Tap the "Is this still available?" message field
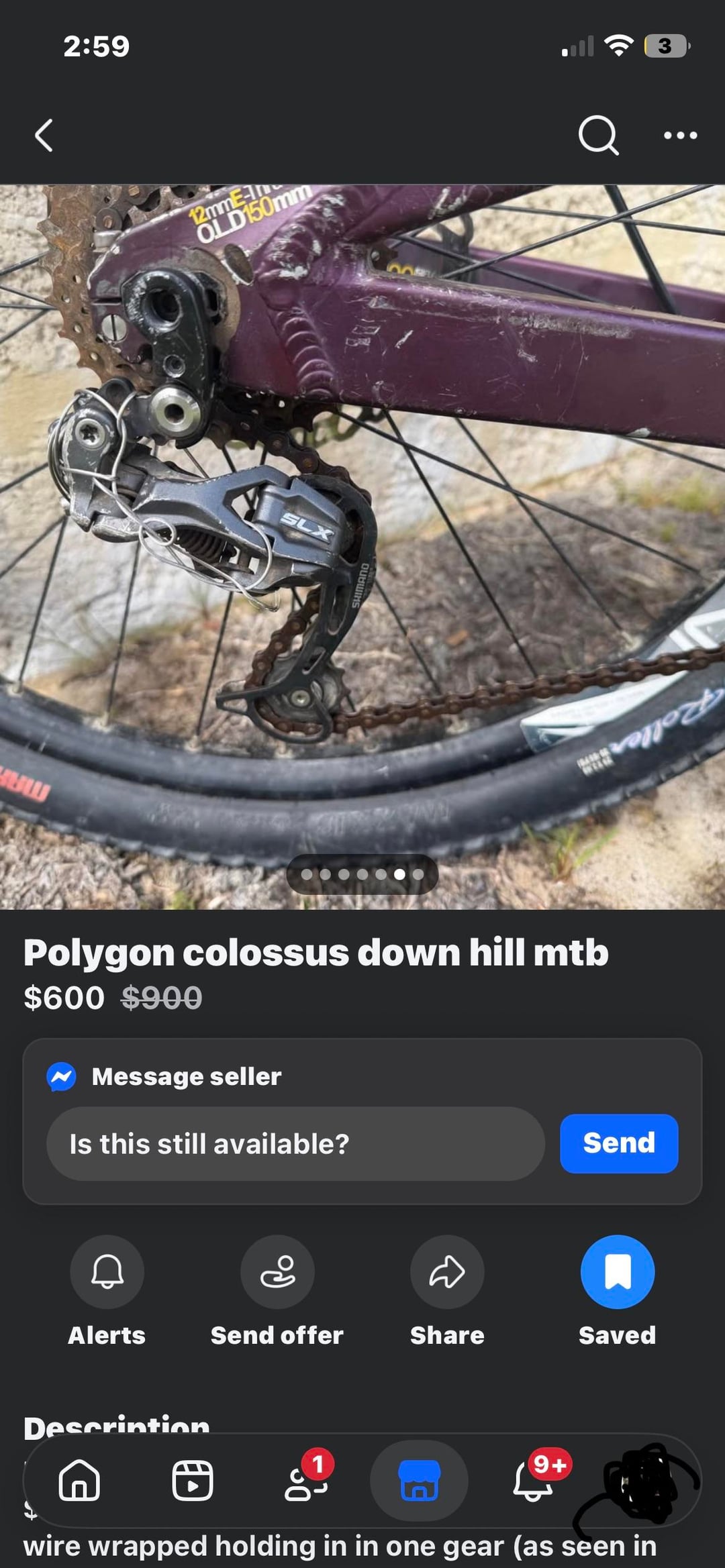This screenshot has height=1568, width=725. (295, 1144)
